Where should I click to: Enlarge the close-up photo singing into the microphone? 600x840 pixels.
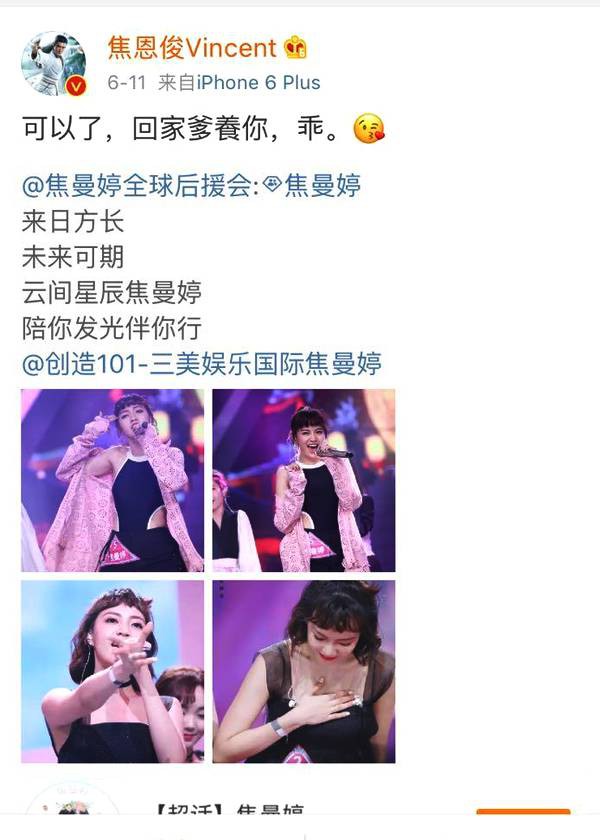pos(303,480)
